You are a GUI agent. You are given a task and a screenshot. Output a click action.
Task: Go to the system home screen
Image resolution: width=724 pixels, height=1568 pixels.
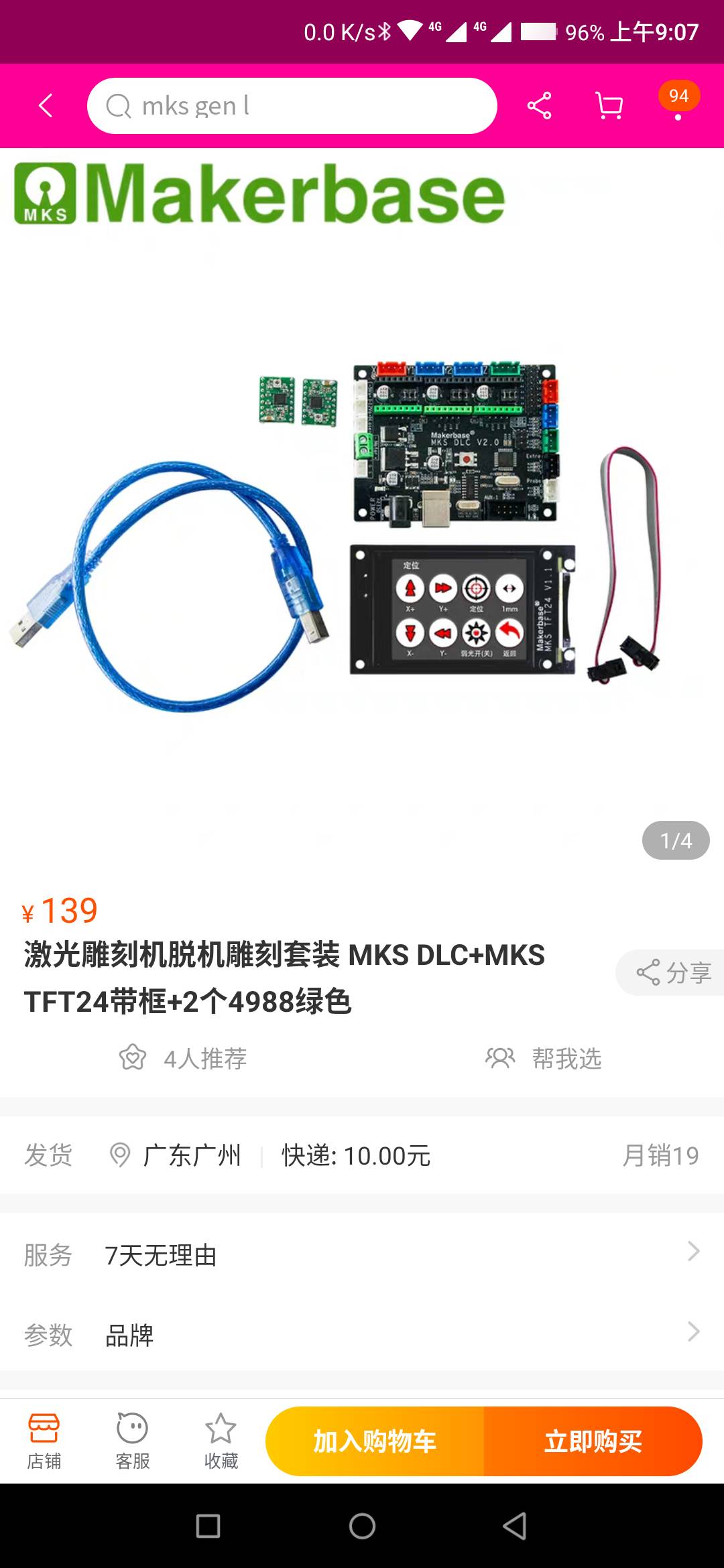tap(362, 1526)
